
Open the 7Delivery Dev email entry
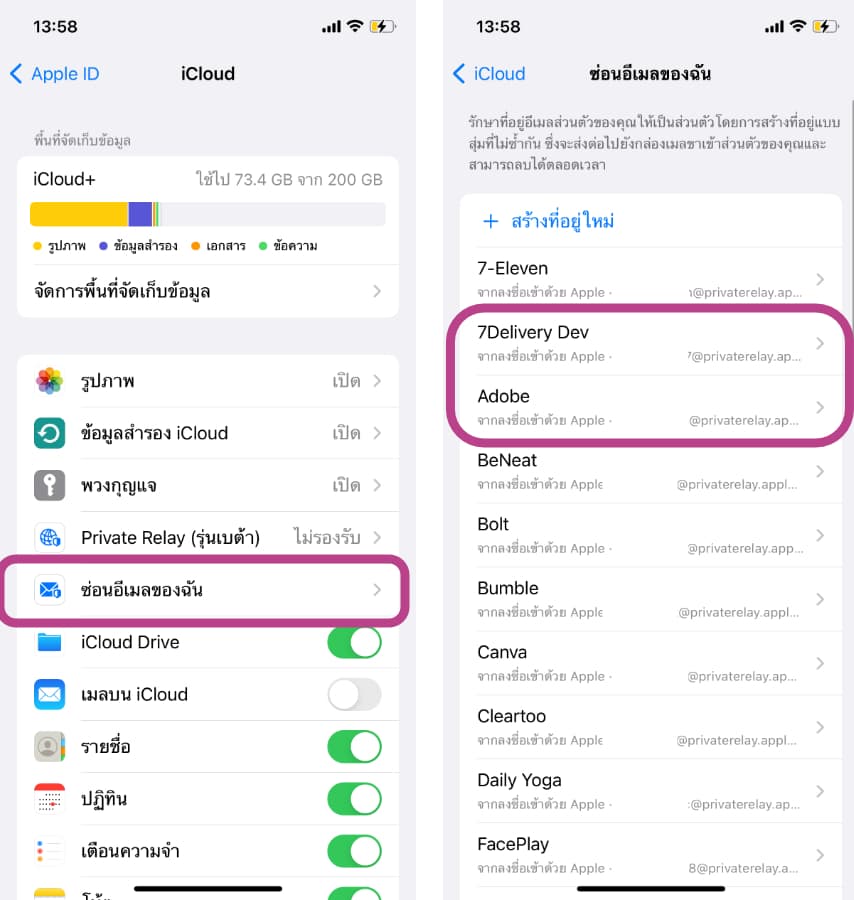(650, 343)
